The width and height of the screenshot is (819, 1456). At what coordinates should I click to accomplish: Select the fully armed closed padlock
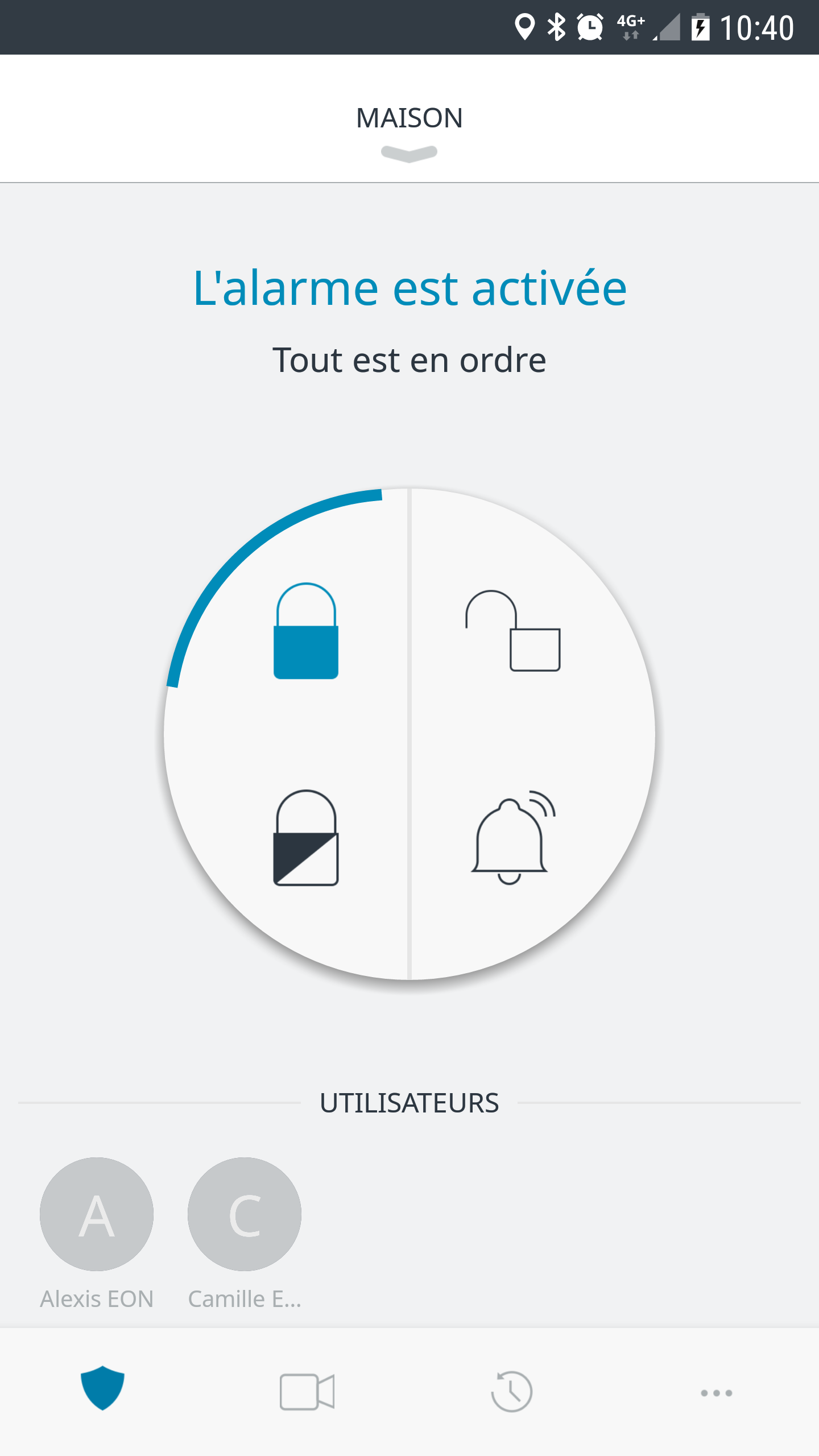click(306, 631)
